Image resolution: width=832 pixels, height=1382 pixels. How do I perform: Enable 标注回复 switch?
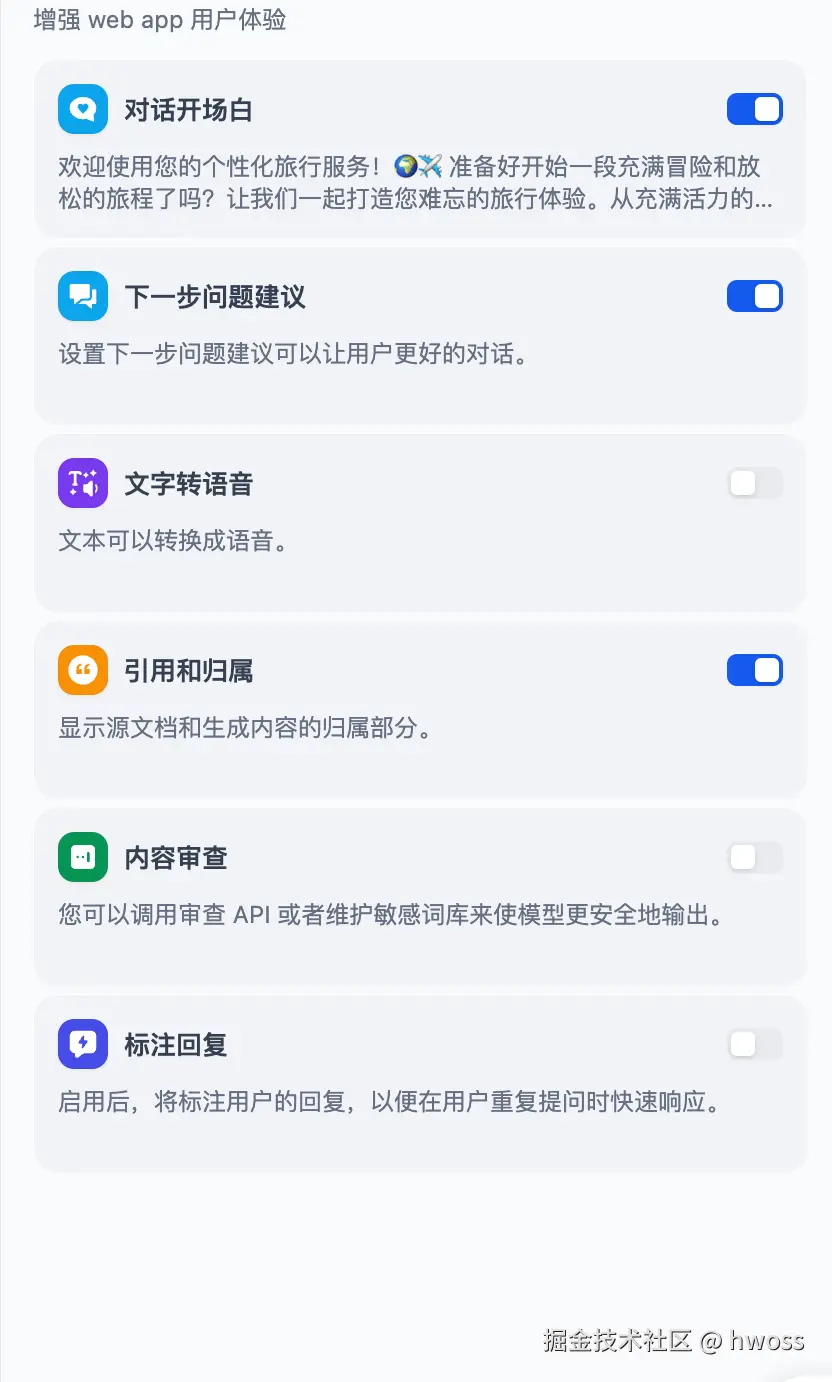coord(754,1045)
